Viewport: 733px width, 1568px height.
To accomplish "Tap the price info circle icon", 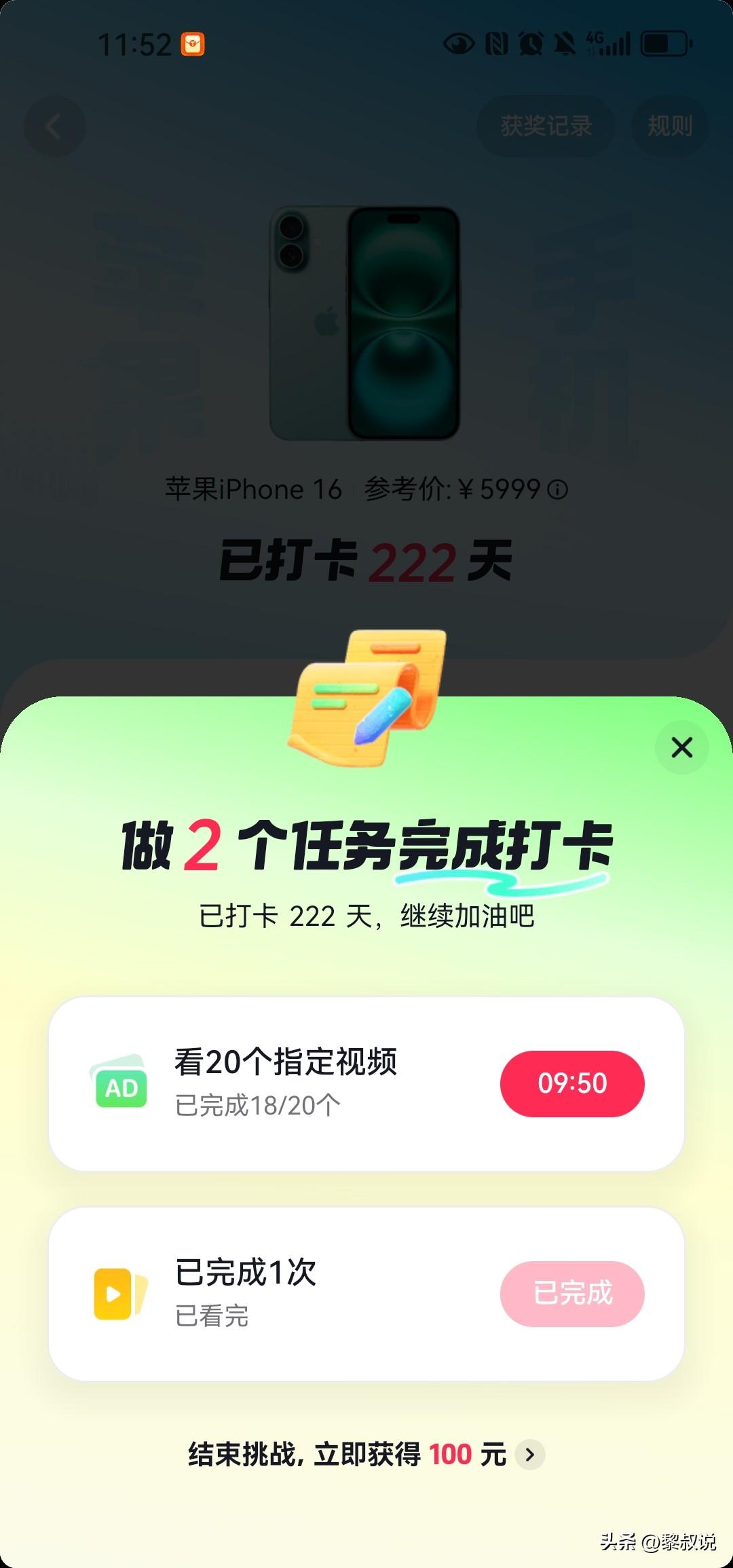I will (x=558, y=490).
